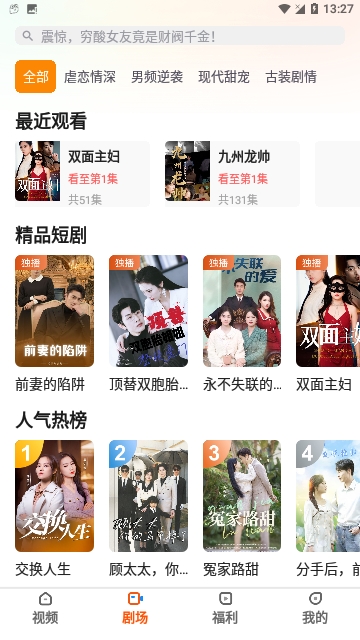Switch to the 现代甜宠 category

pyautogui.click(x=224, y=77)
